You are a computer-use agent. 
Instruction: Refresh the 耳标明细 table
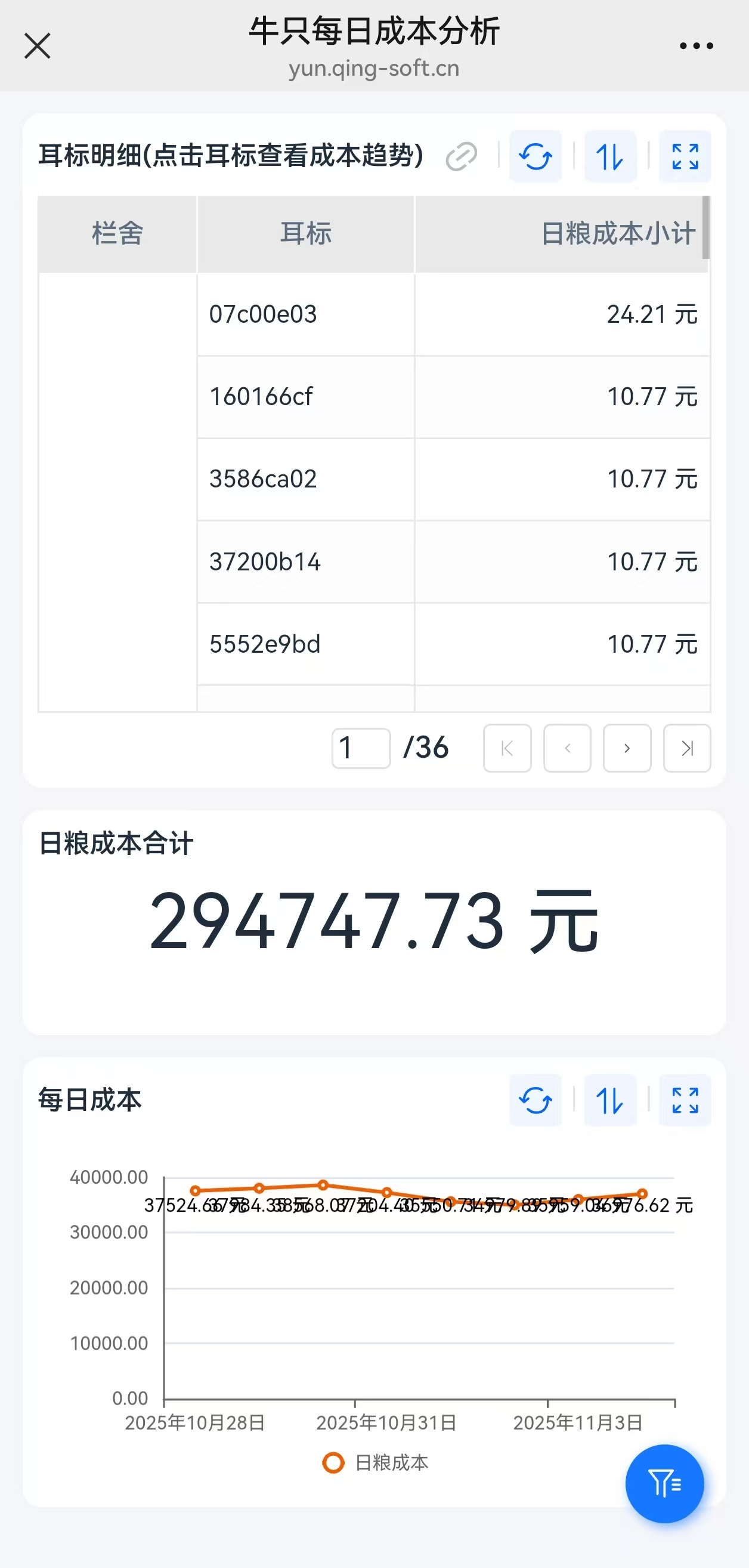535,156
